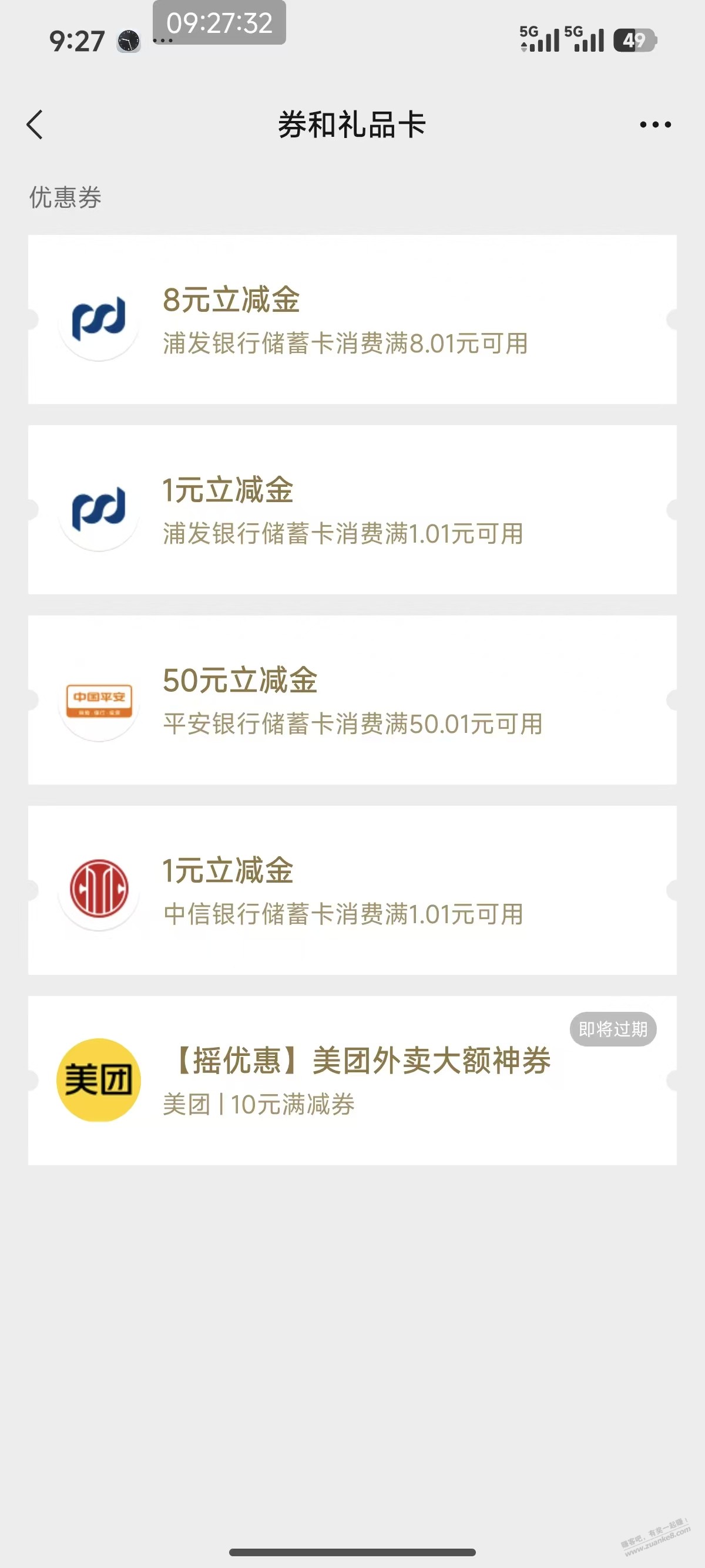View the 平安银行 50元立减金 coupon

(352, 700)
